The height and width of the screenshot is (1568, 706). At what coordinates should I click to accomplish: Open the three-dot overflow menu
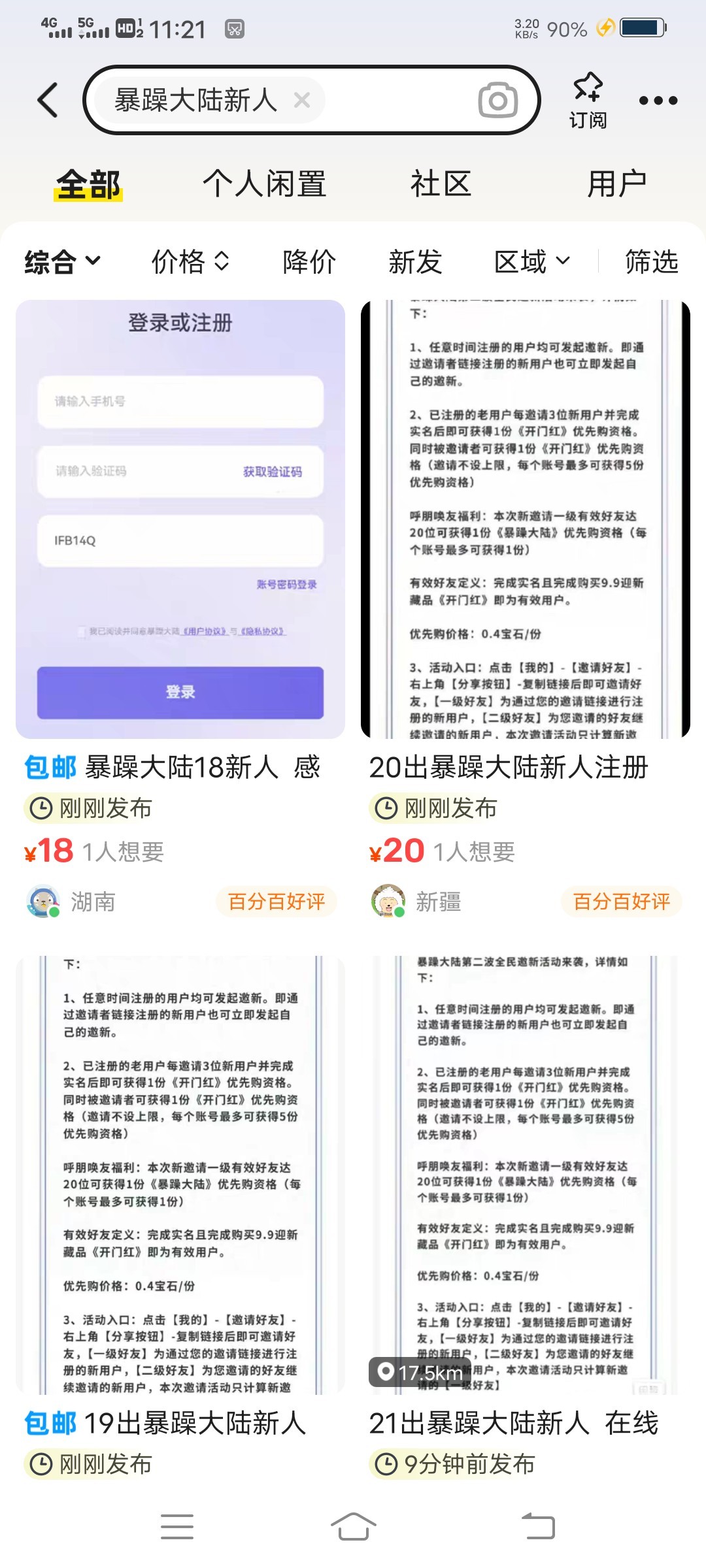click(x=658, y=100)
